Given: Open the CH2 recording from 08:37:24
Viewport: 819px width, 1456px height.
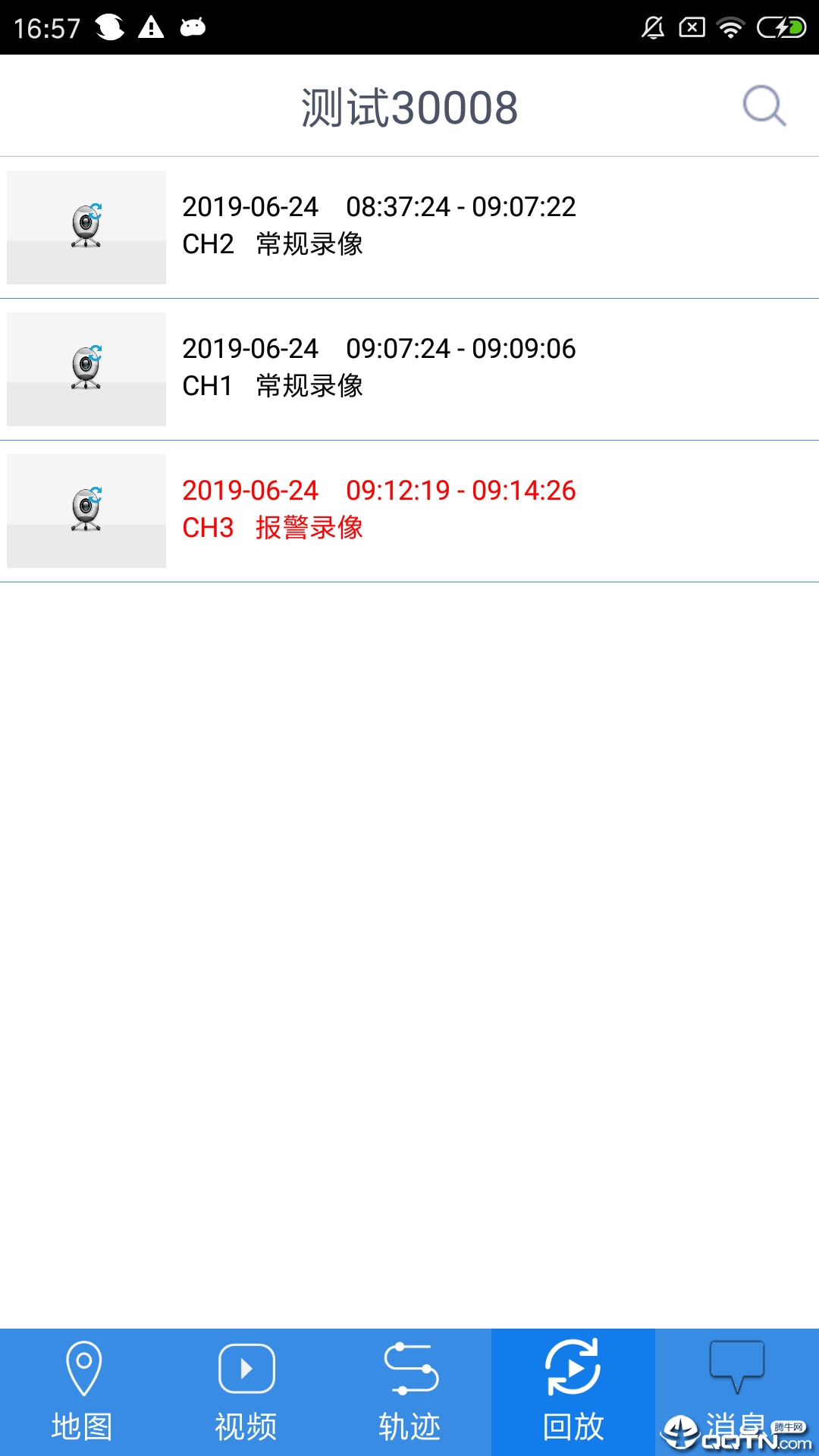Looking at the screenshot, I should click(409, 227).
